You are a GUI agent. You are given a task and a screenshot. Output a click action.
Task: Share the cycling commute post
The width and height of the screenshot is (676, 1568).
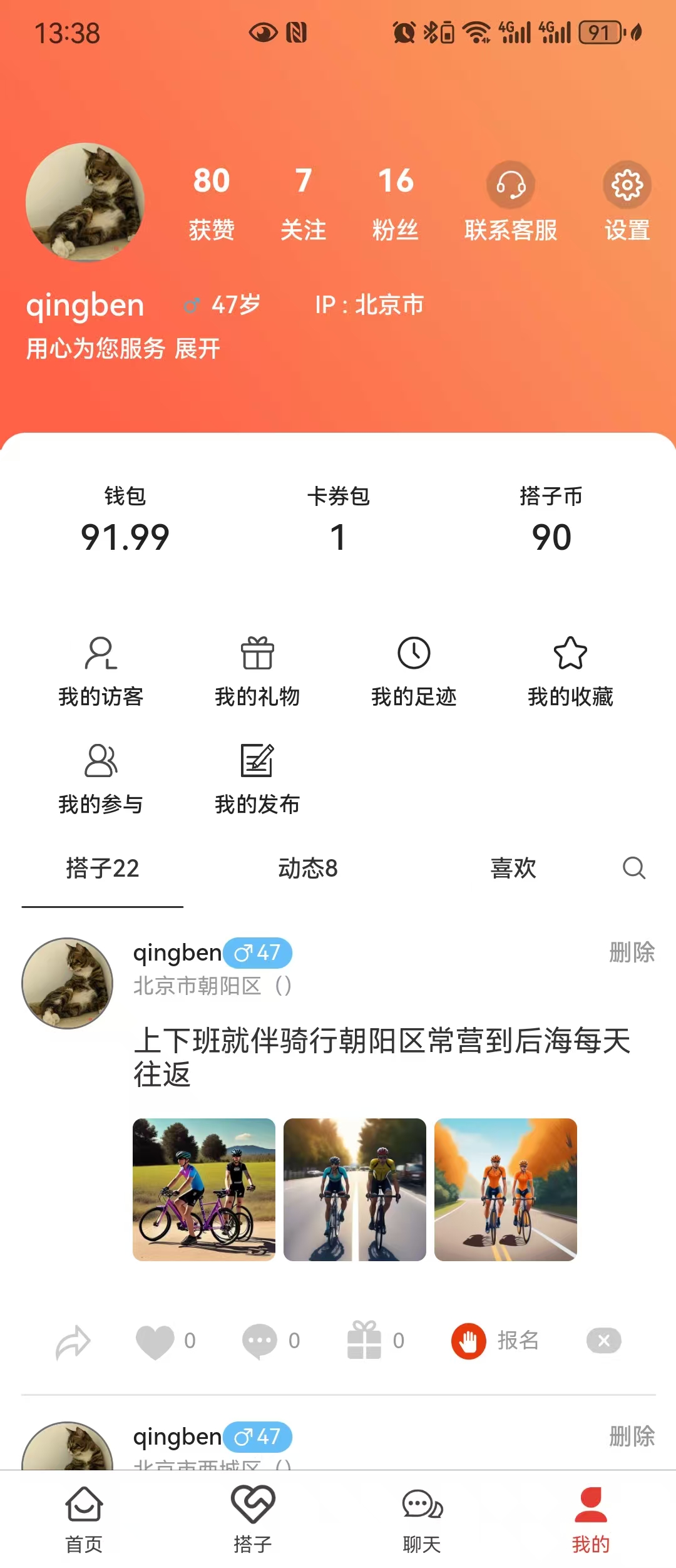pos(73,1341)
